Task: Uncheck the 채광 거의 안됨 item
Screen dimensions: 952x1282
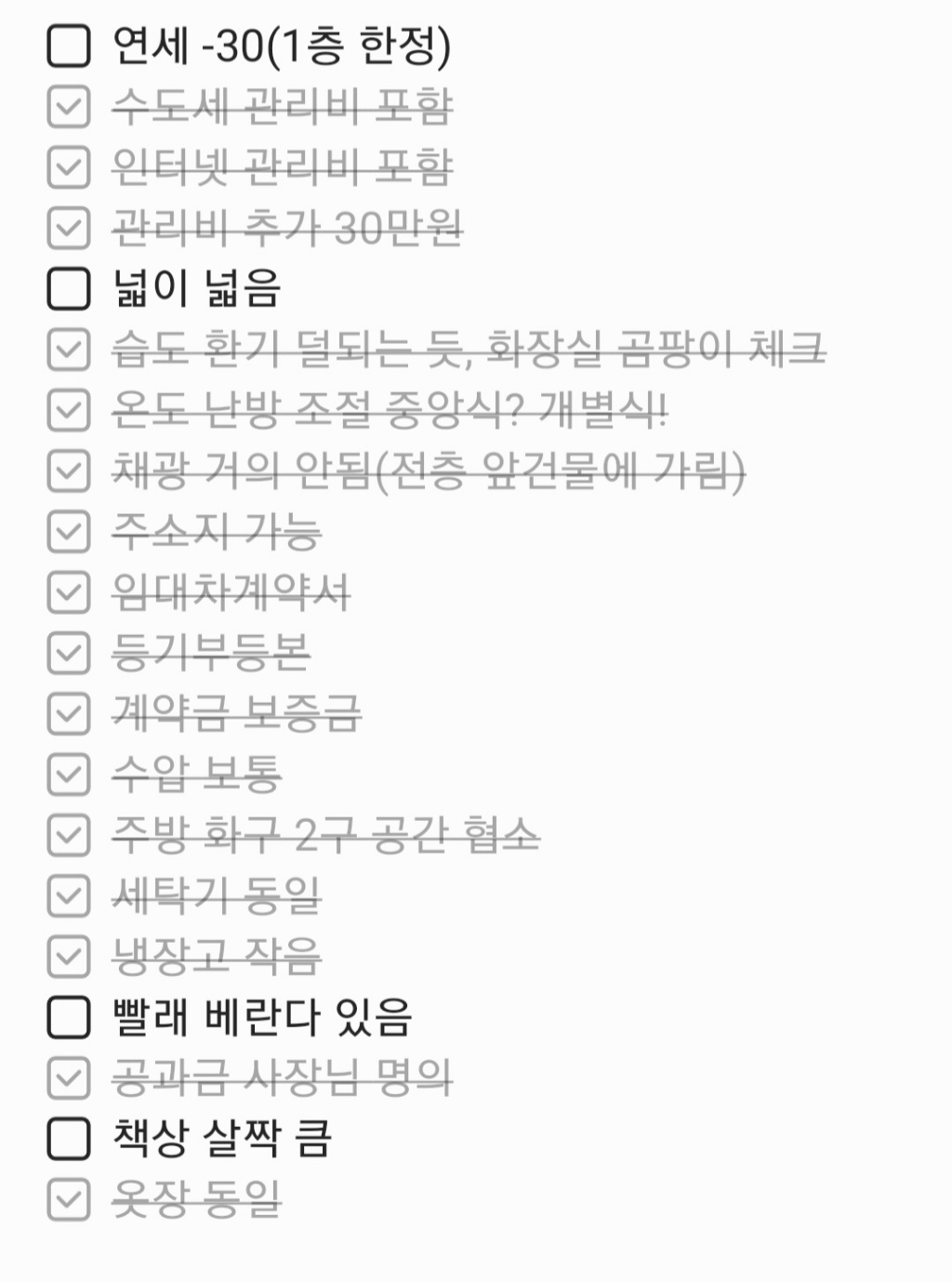Action: (69, 470)
